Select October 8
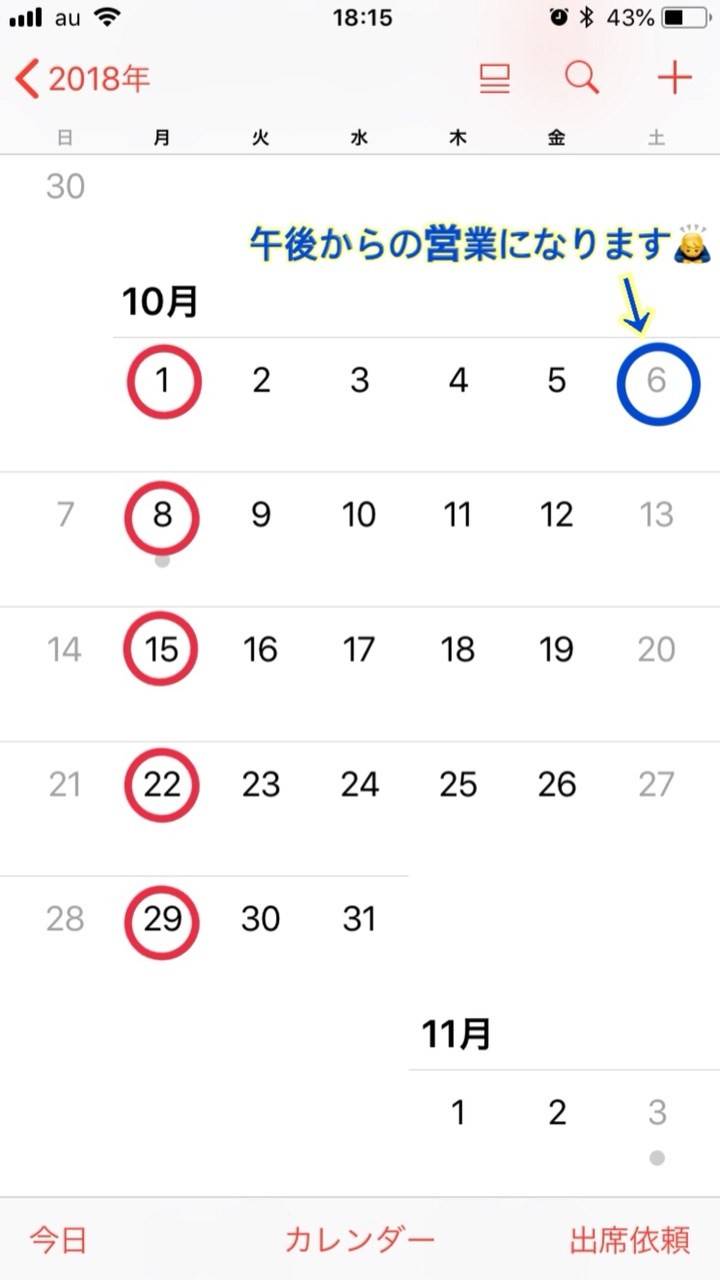The width and height of the screenshot is (720, 1280). tap(163, 516)
